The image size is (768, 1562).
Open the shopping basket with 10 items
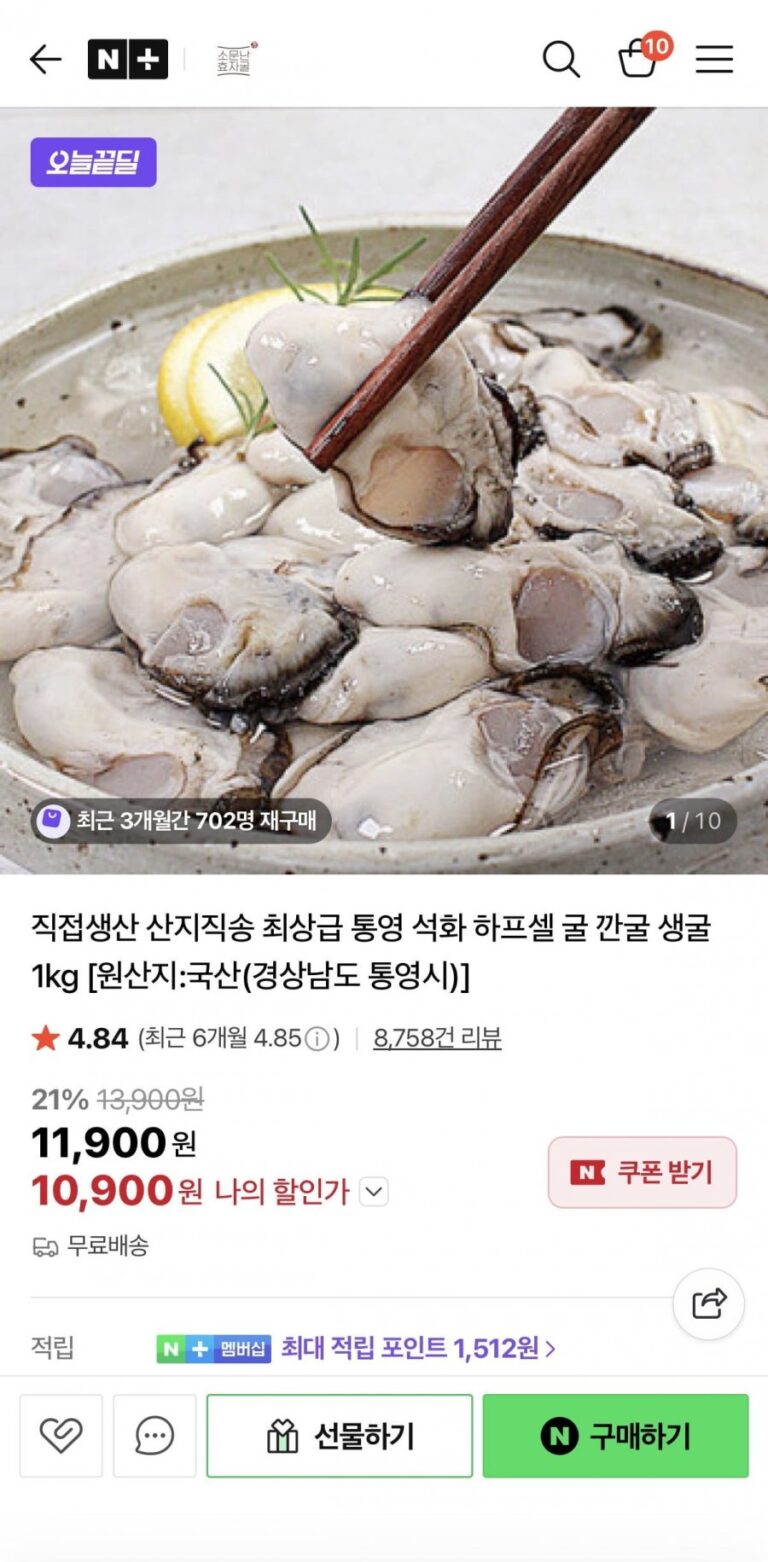[x=639, y=58]
